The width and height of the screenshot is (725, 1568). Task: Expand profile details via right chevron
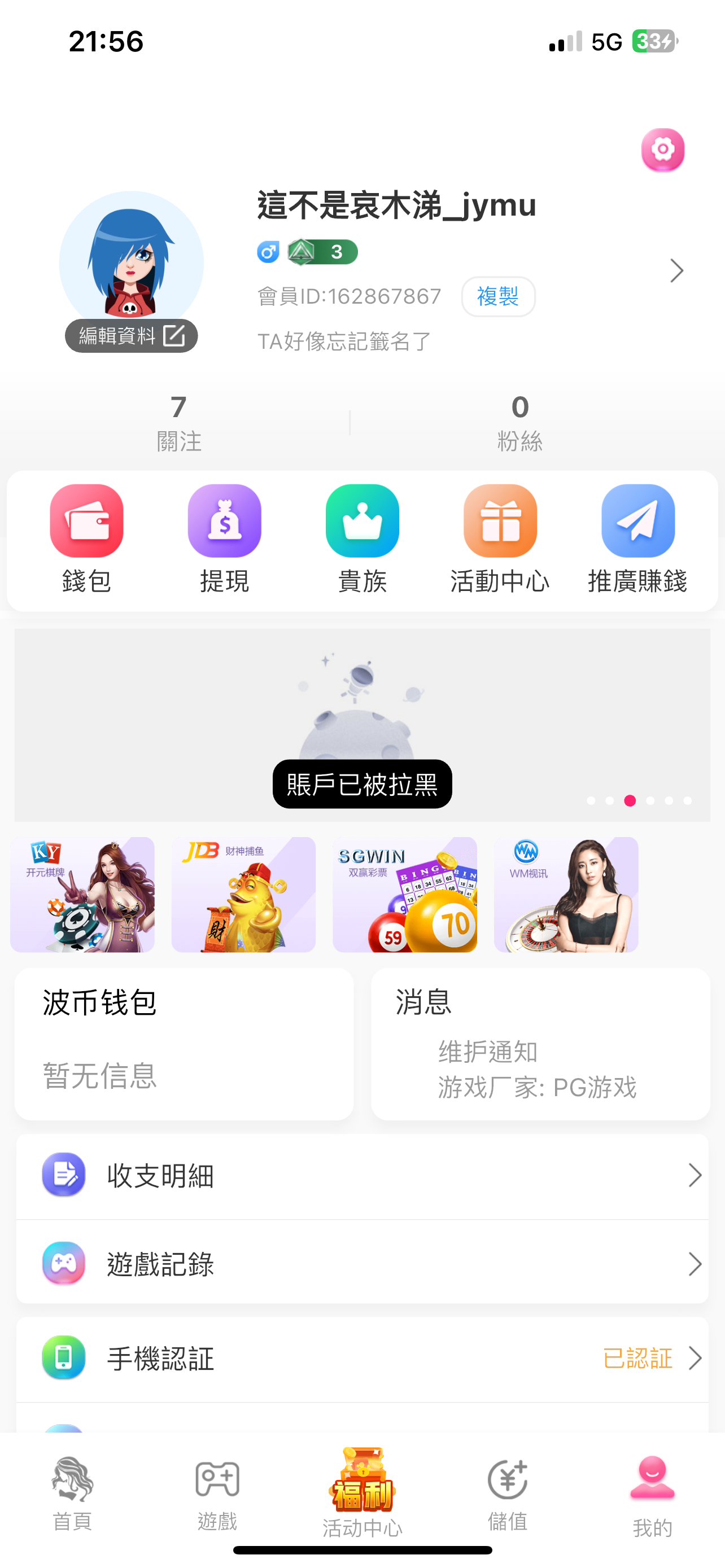pyautogui.click(x=677, y=271)
